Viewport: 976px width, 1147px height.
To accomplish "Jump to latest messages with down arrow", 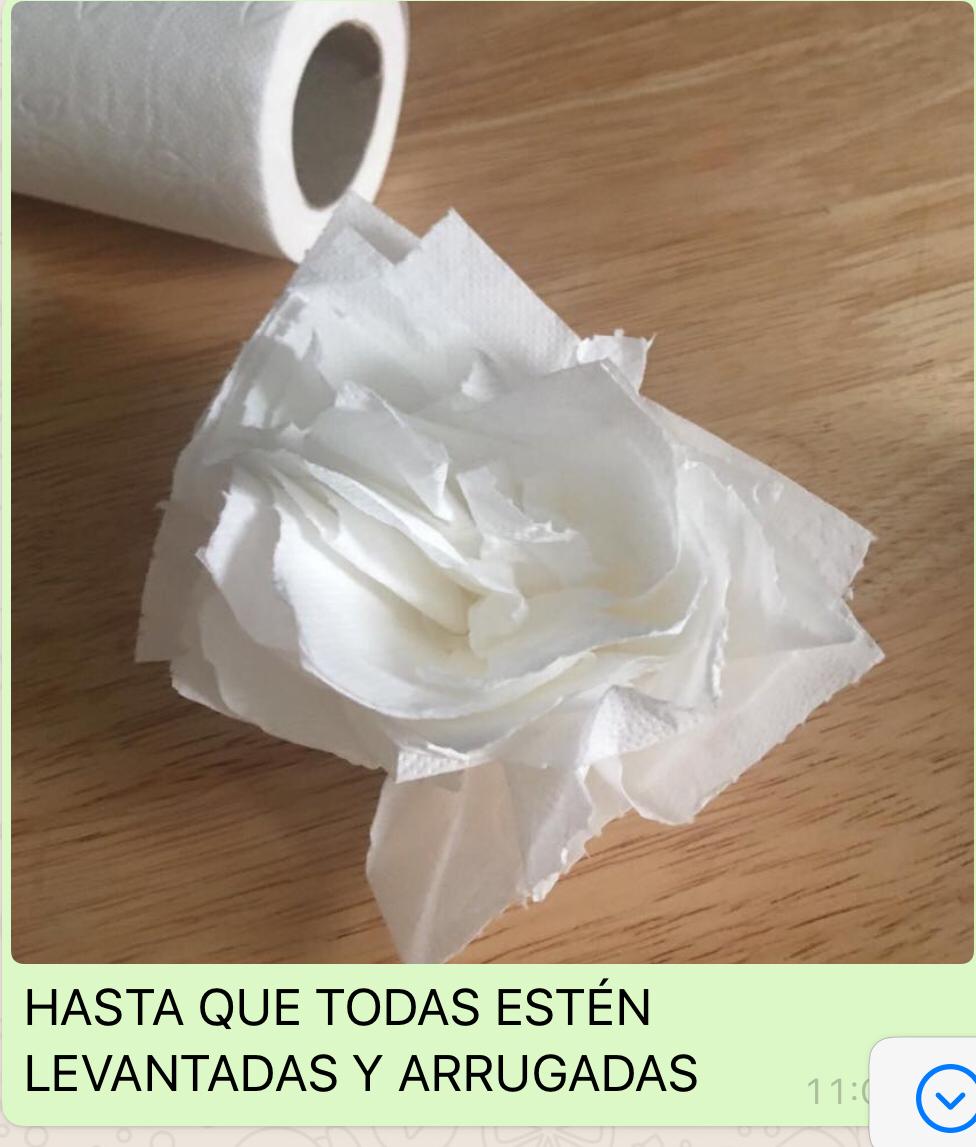I will pyautogui.click(x=947, y=1099).
